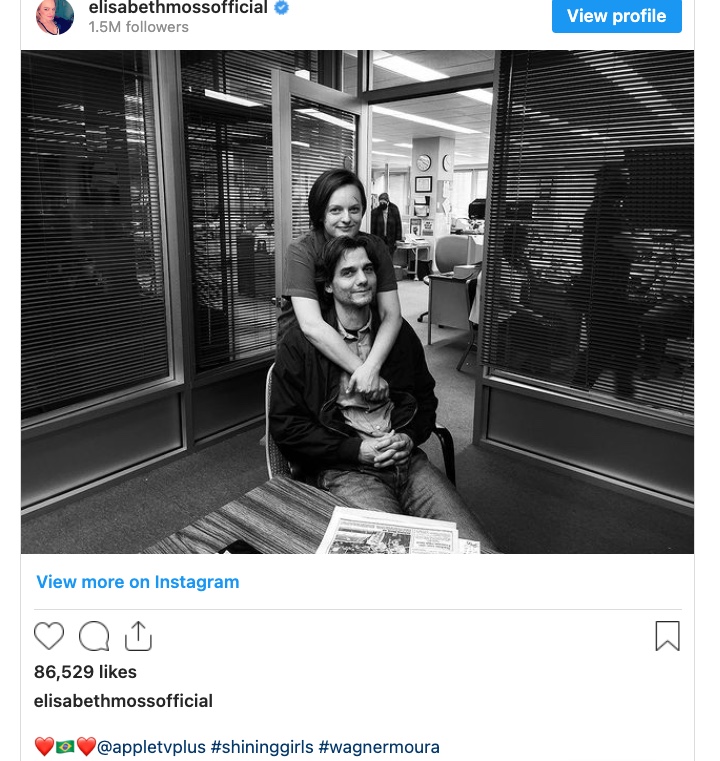720x761 pixels.
Task: Open comments with the speech bubble icon
Action: click(94, 636)
